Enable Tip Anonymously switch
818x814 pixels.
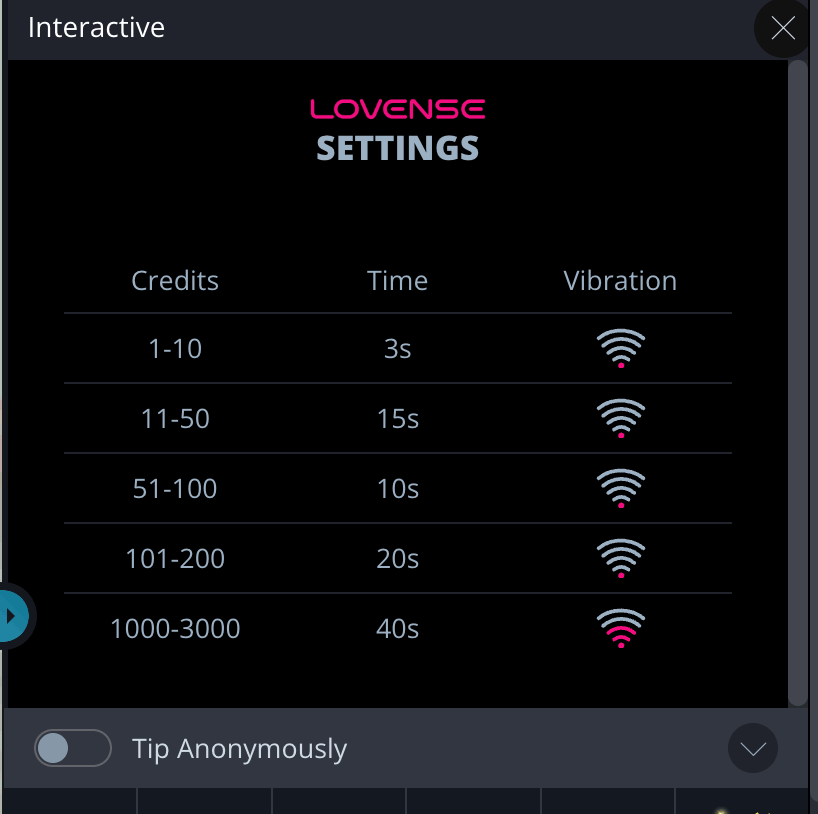(72, 748)
